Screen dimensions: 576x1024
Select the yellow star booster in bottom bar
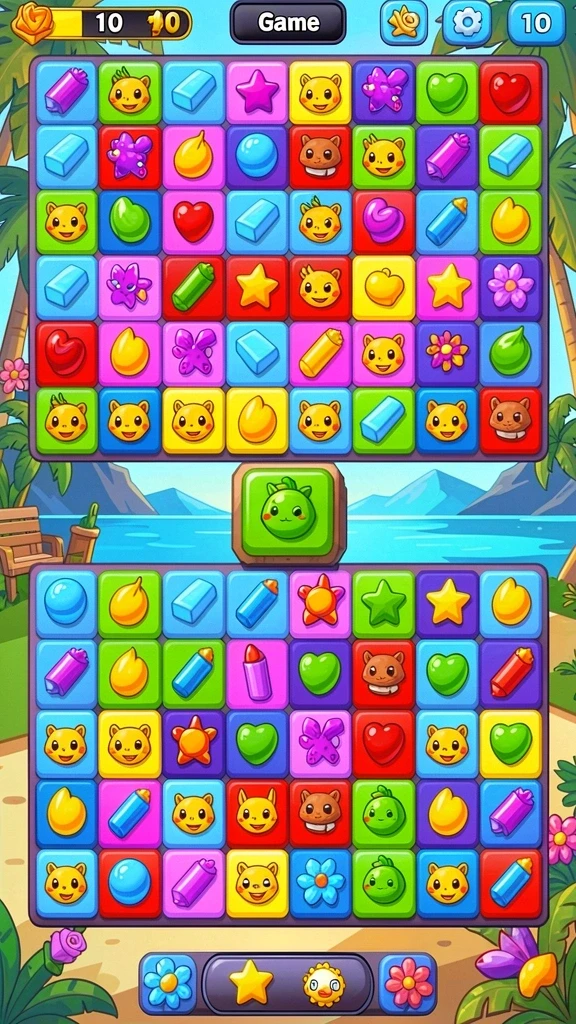tap(251, 982)
